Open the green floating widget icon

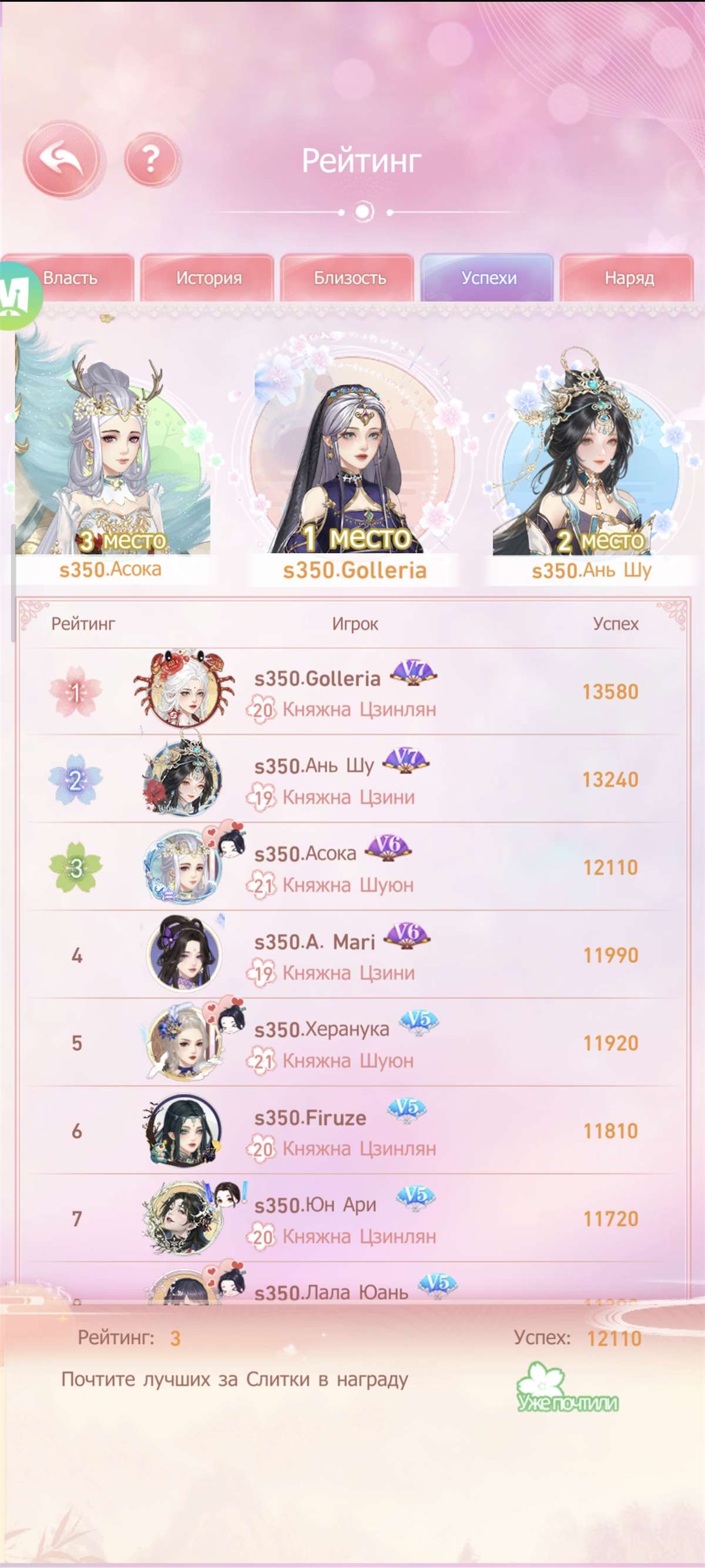click(15, 296)
